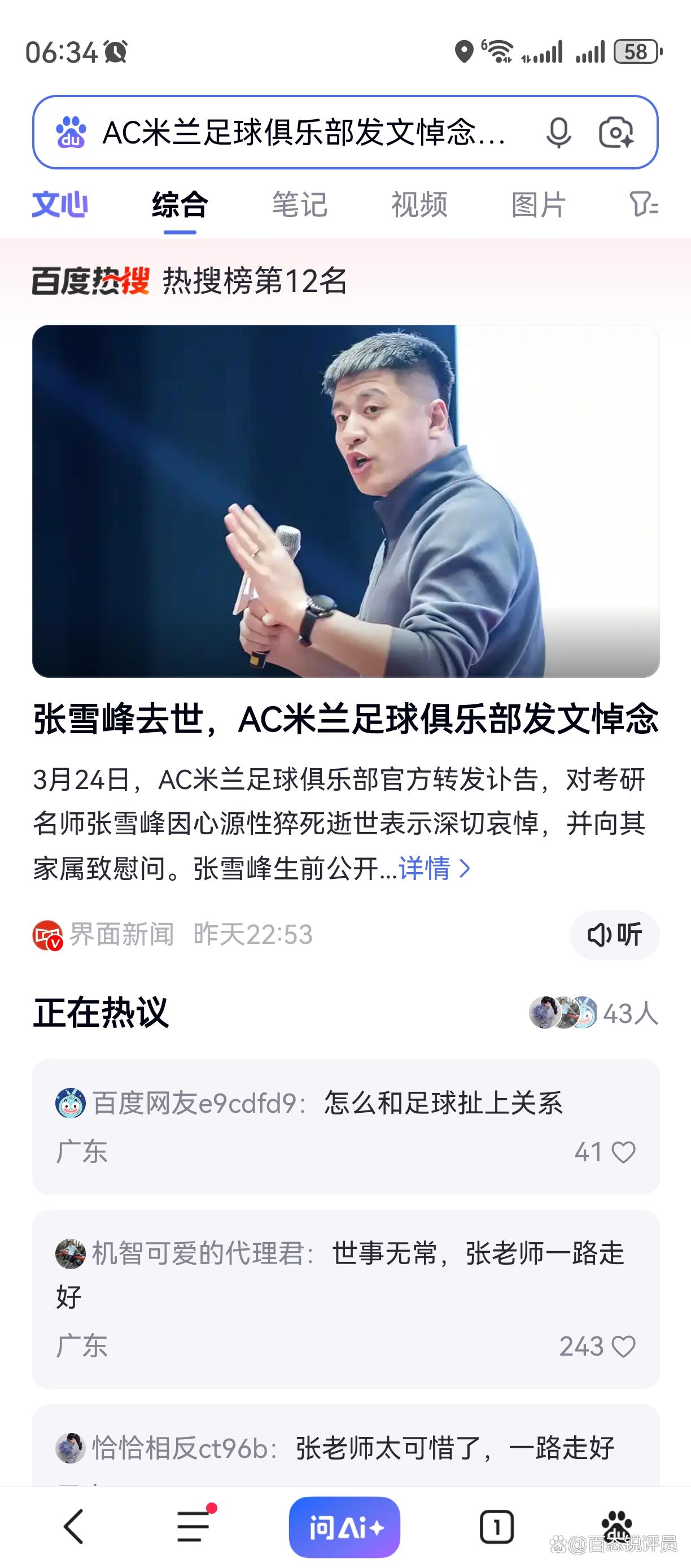This screenshot has width=691, height=1568.
Task: Open the 百度热搜 ranking banner
Action: (189, 281)
